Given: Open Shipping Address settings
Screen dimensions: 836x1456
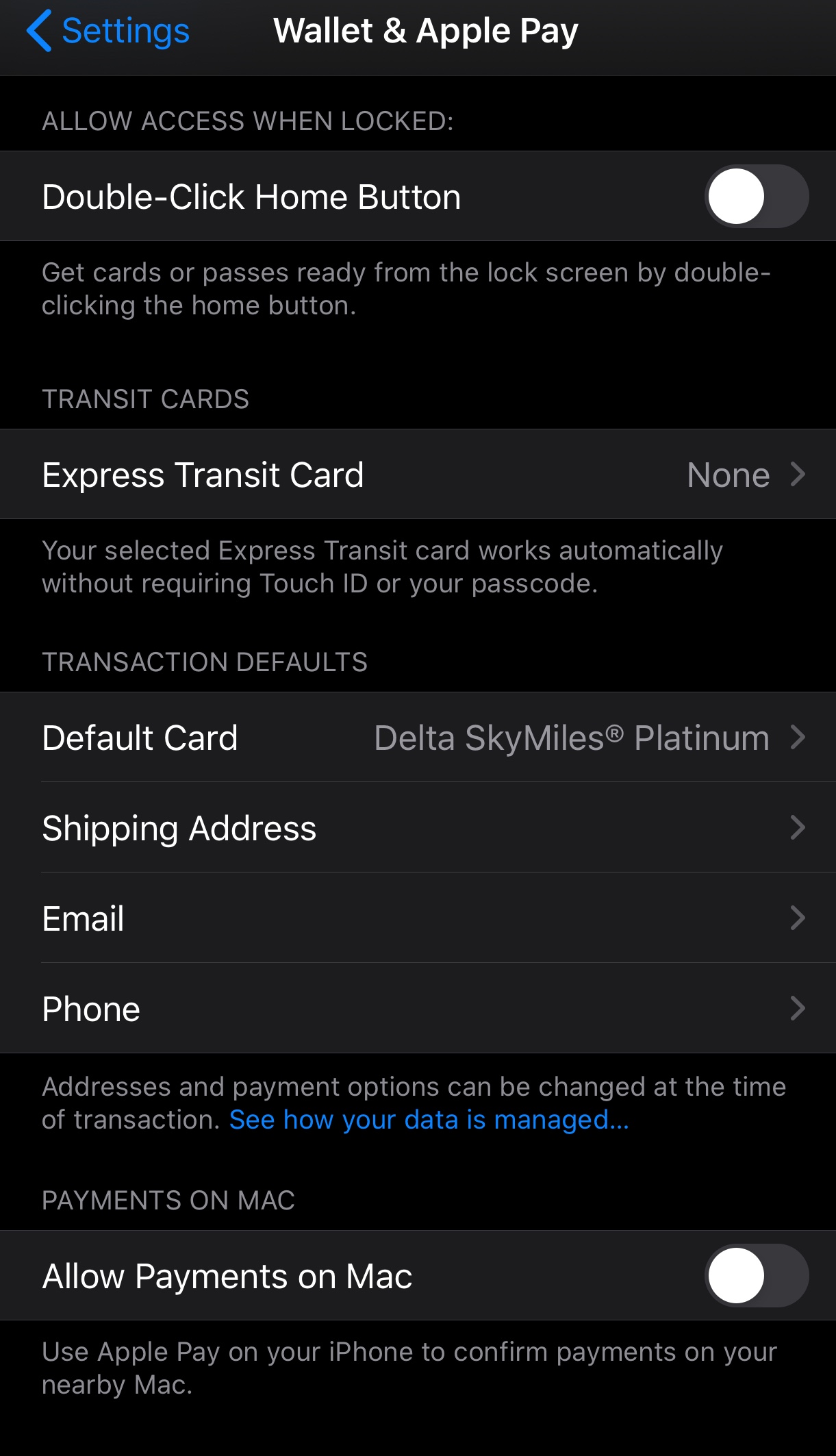Looking at the screenshot, I should click(x=418, y=828).
